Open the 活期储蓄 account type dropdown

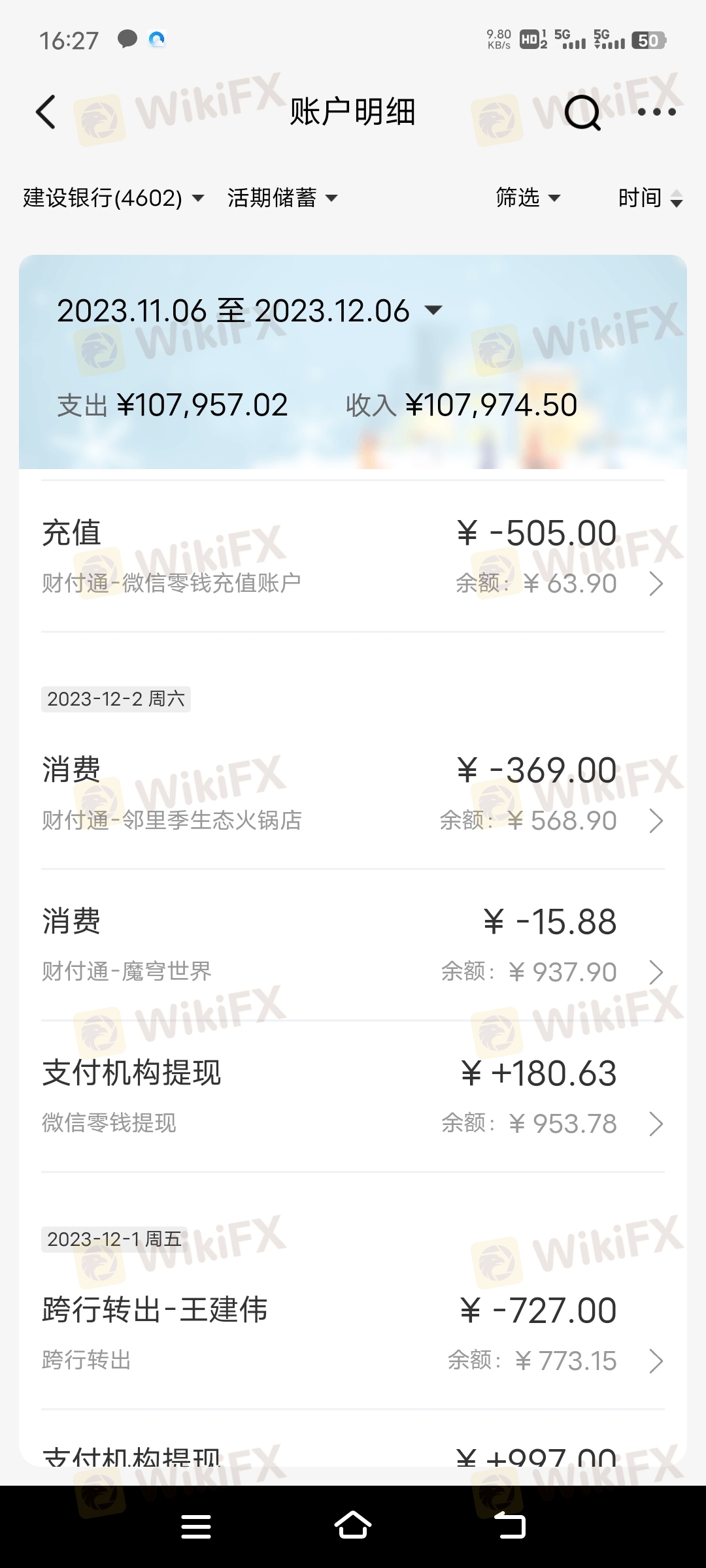282,197
